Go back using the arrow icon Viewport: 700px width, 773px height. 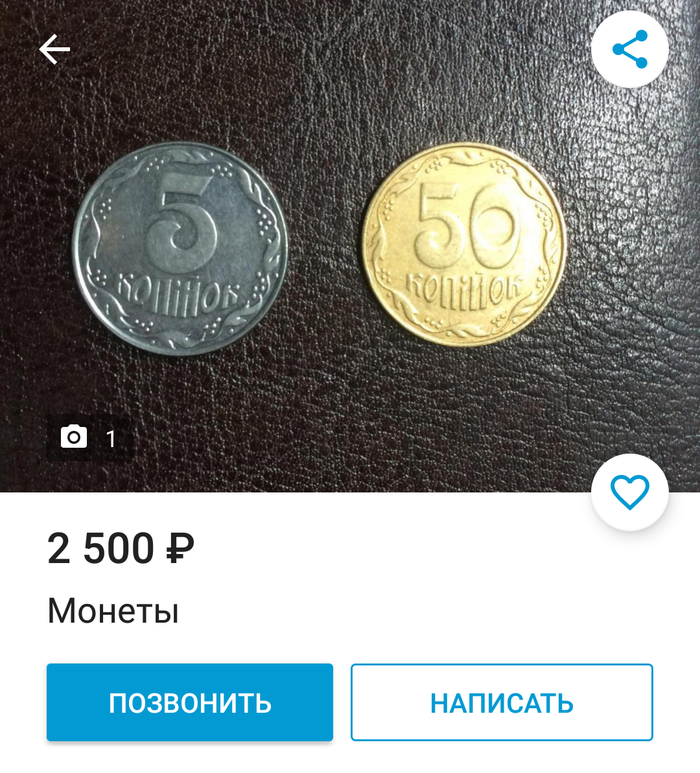[x=54, y=49]
